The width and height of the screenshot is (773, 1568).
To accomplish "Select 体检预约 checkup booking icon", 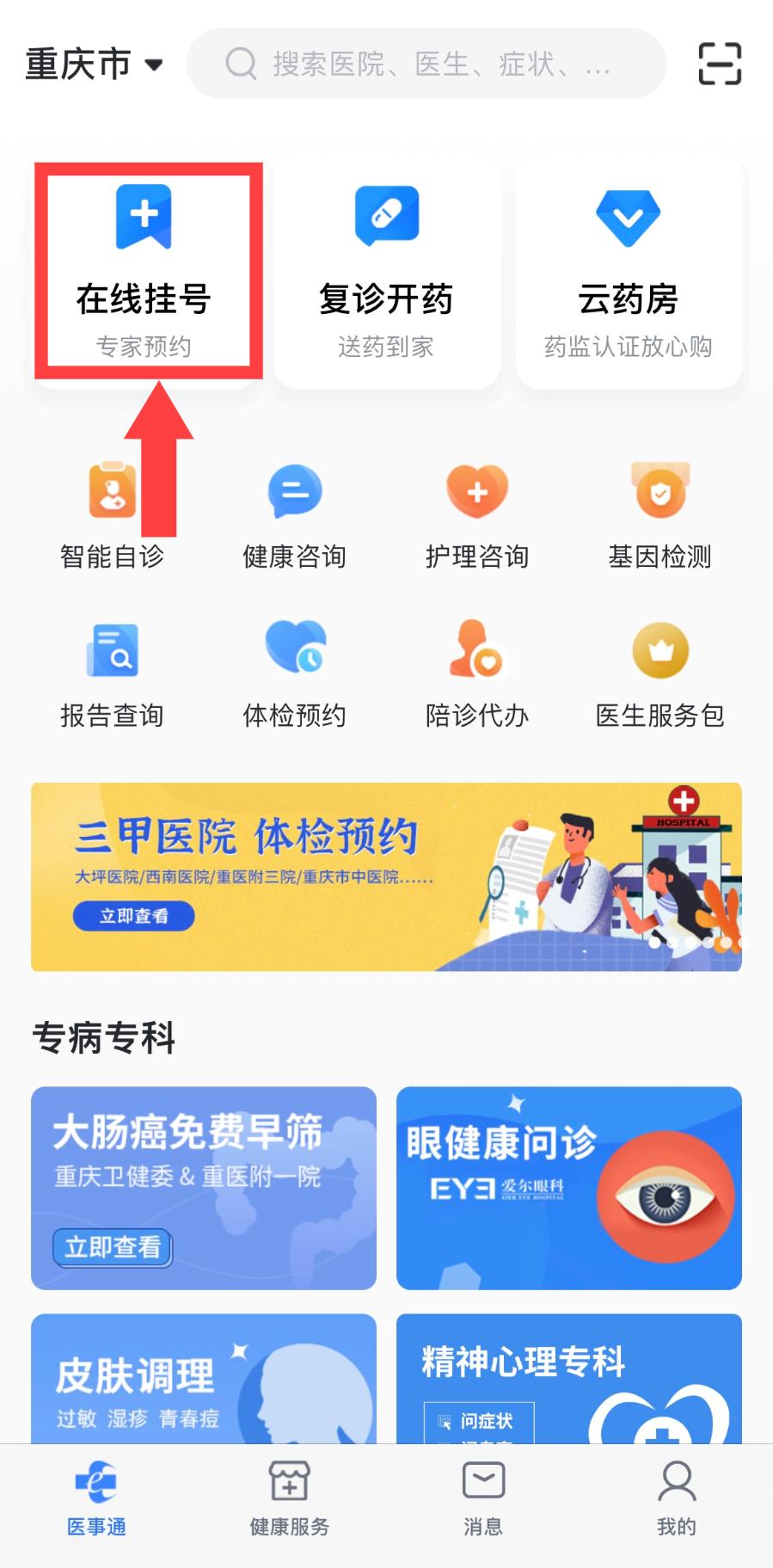I will point(294,671).
